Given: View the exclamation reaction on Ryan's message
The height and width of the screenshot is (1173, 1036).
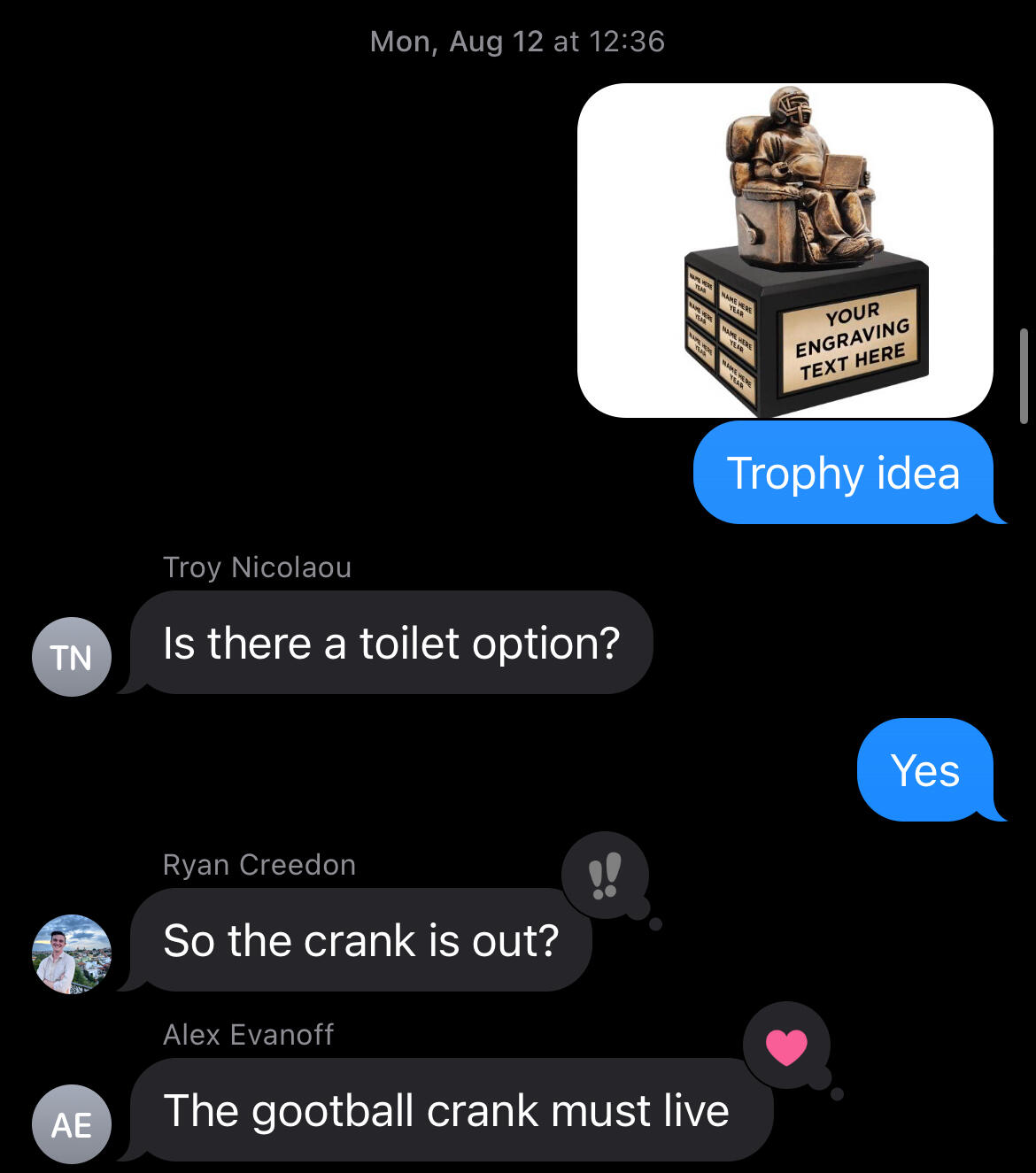Looking at the screenshot, I should pos(606,876).
